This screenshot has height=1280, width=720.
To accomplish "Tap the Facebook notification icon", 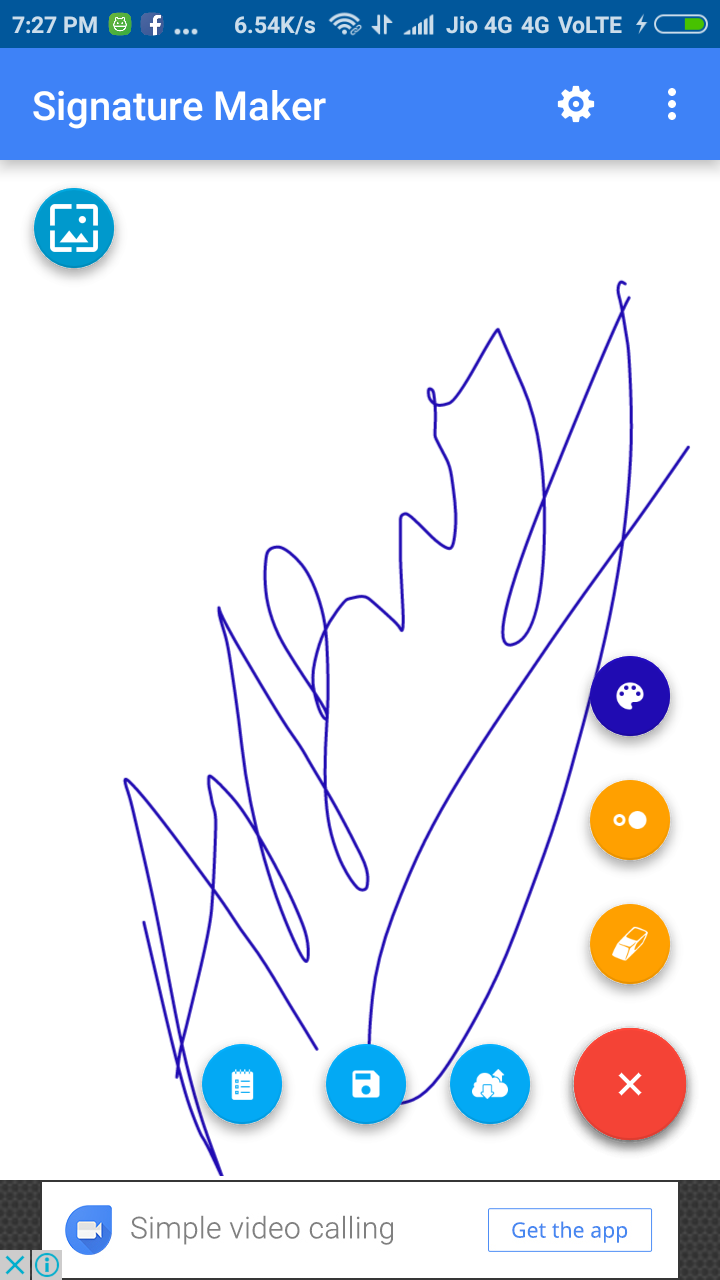I will 152,24.
